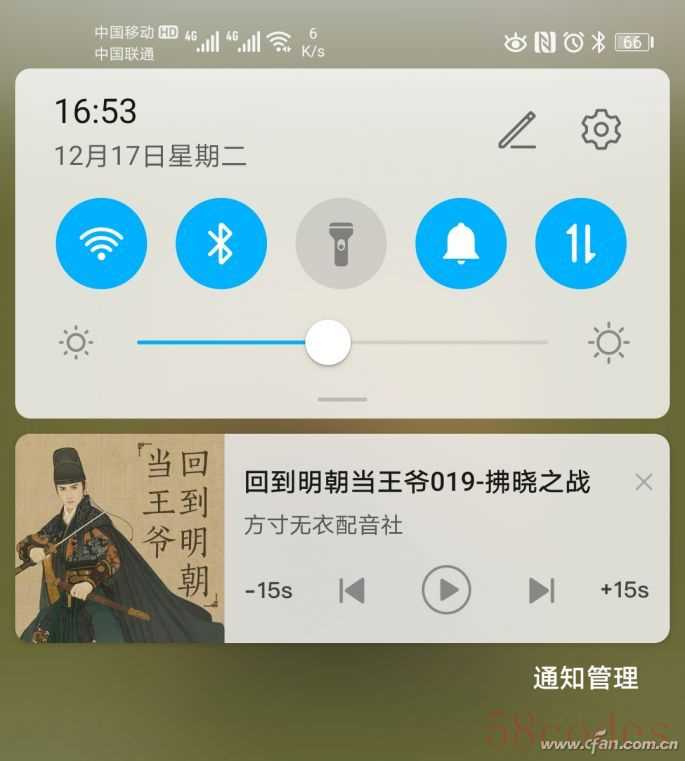Expand the quick settings panel handle
This screenshot has width=685, height=761.
[x=342, y=399]
